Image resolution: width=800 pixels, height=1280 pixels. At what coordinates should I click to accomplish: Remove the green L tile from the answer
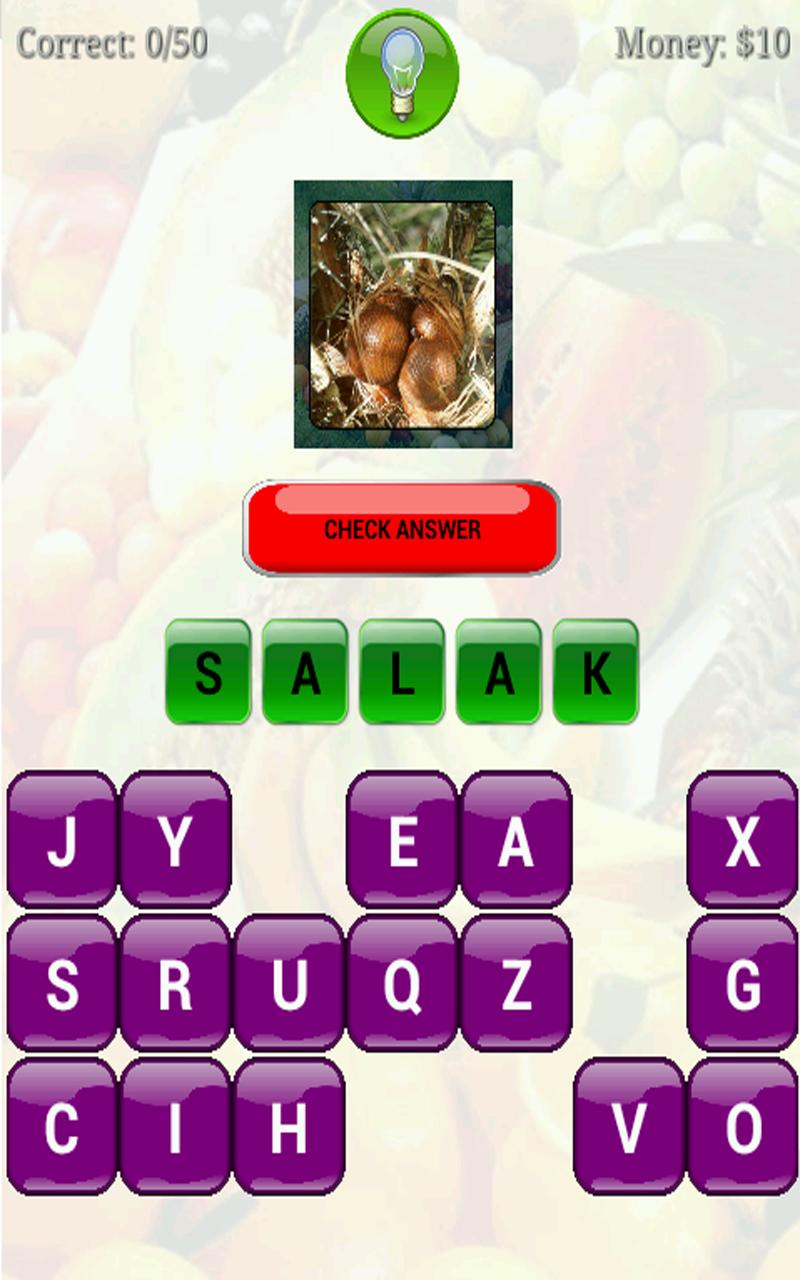click(402, 672)
